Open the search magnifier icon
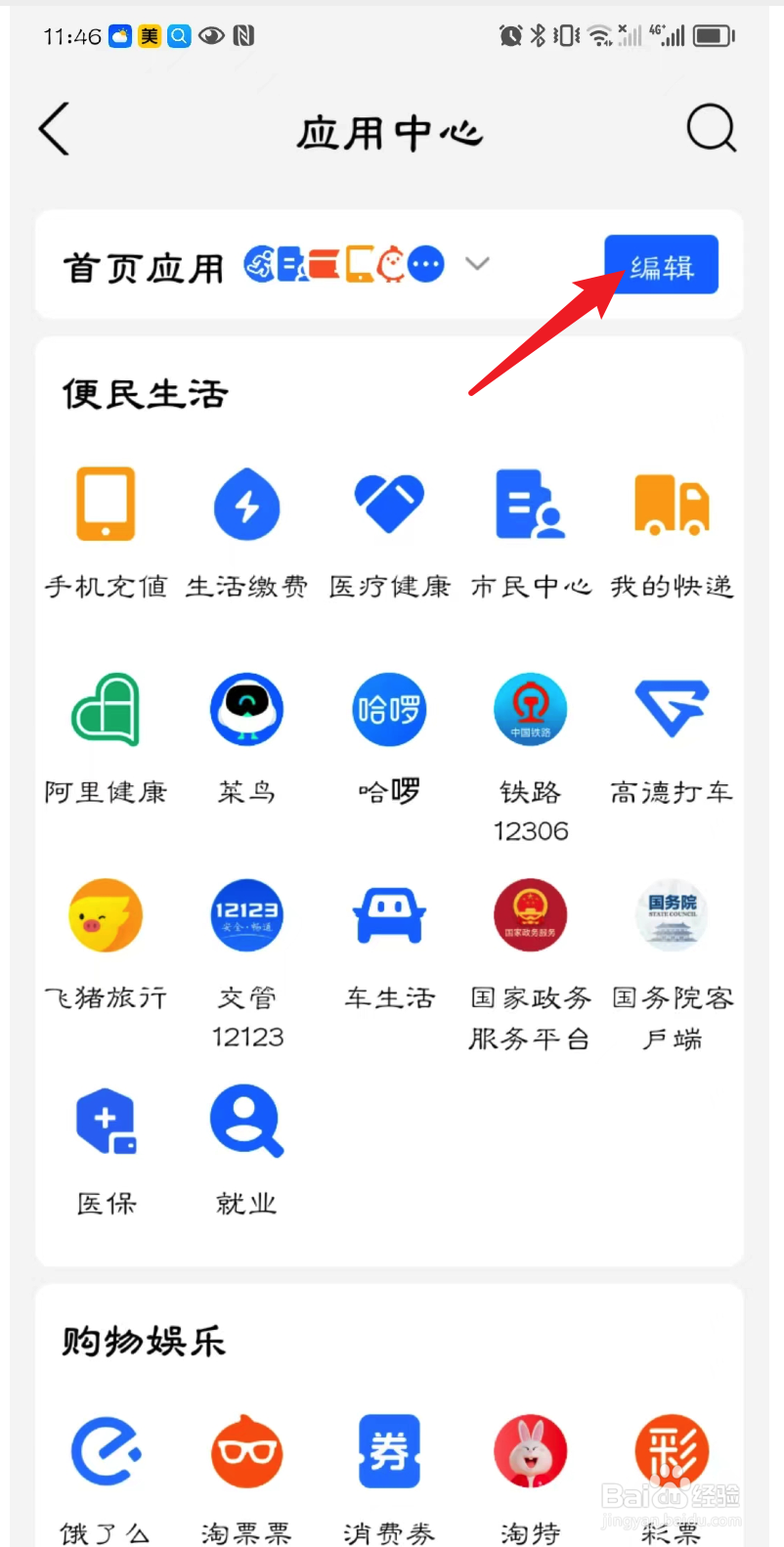 [x=711, y=128]
